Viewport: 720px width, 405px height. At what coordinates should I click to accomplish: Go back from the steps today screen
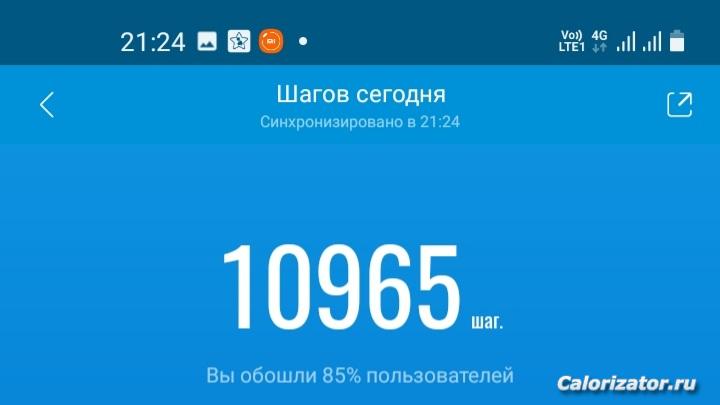47,105
